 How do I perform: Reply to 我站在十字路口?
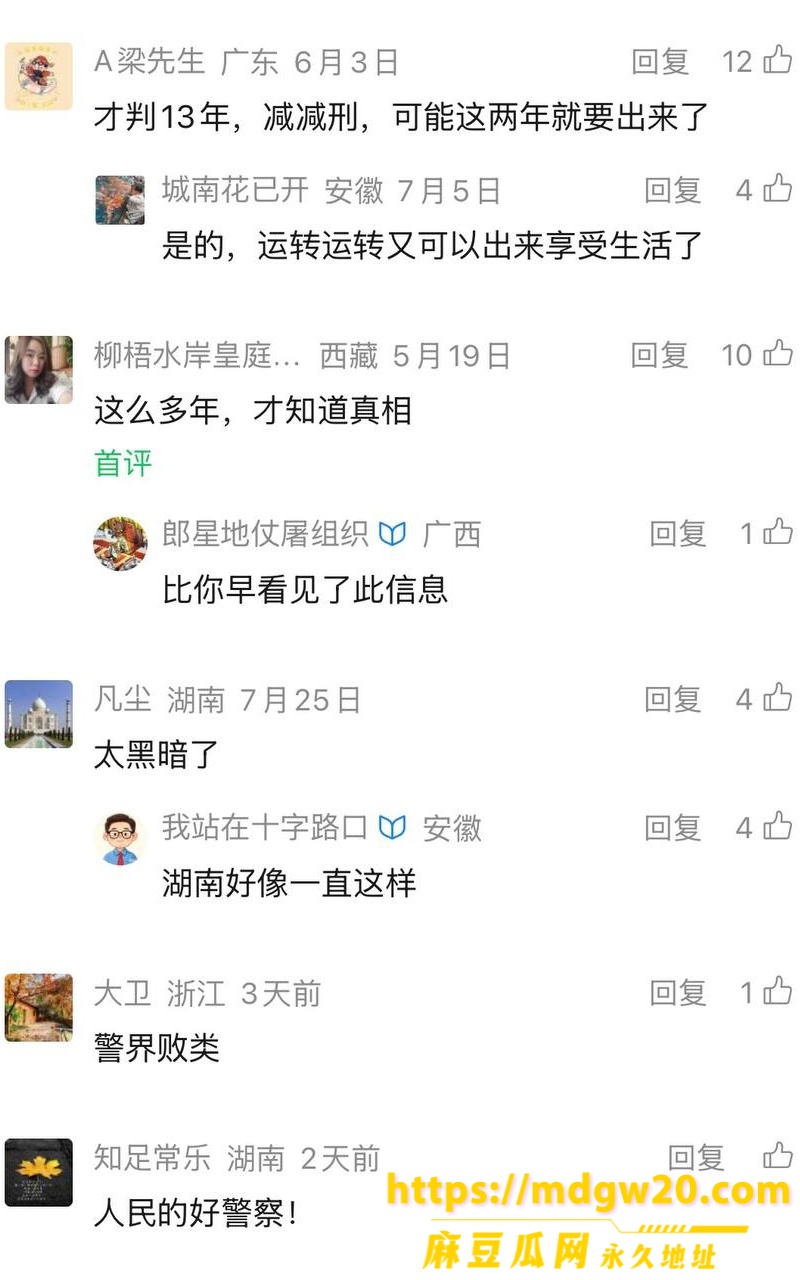(673, 827)
